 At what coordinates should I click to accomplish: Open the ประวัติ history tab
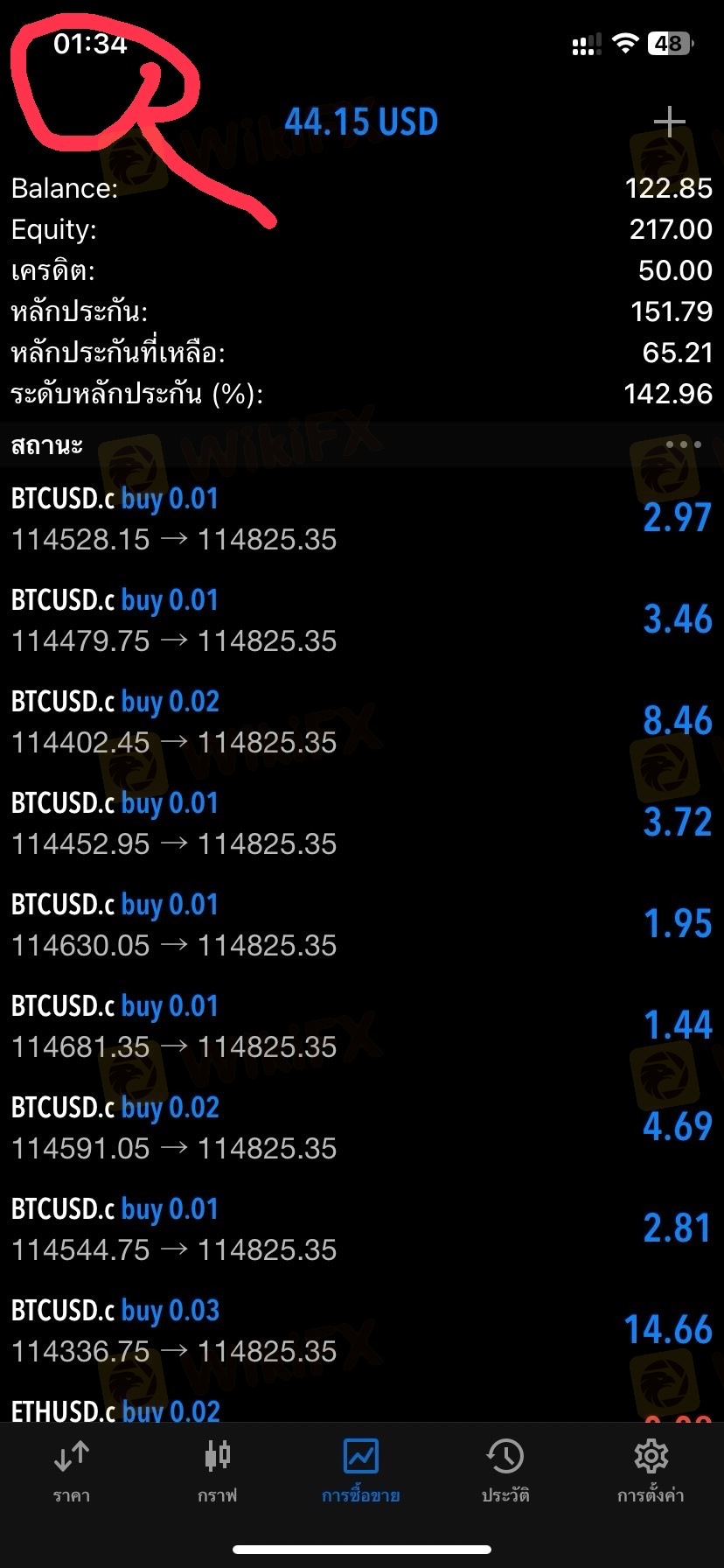click(x=505, y=1470)
